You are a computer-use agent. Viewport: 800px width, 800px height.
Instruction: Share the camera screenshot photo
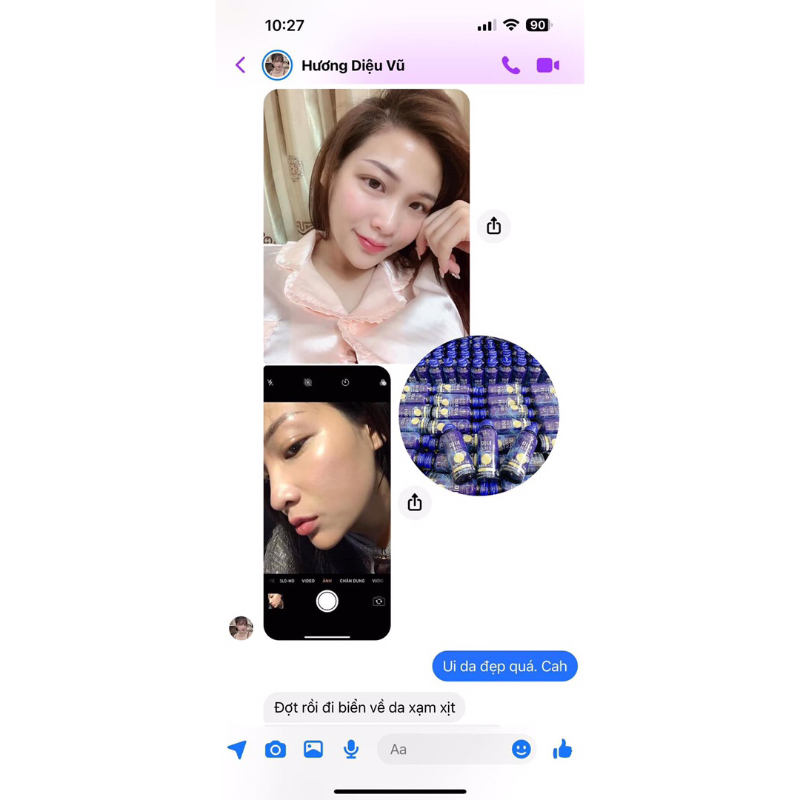pos(414,502)
